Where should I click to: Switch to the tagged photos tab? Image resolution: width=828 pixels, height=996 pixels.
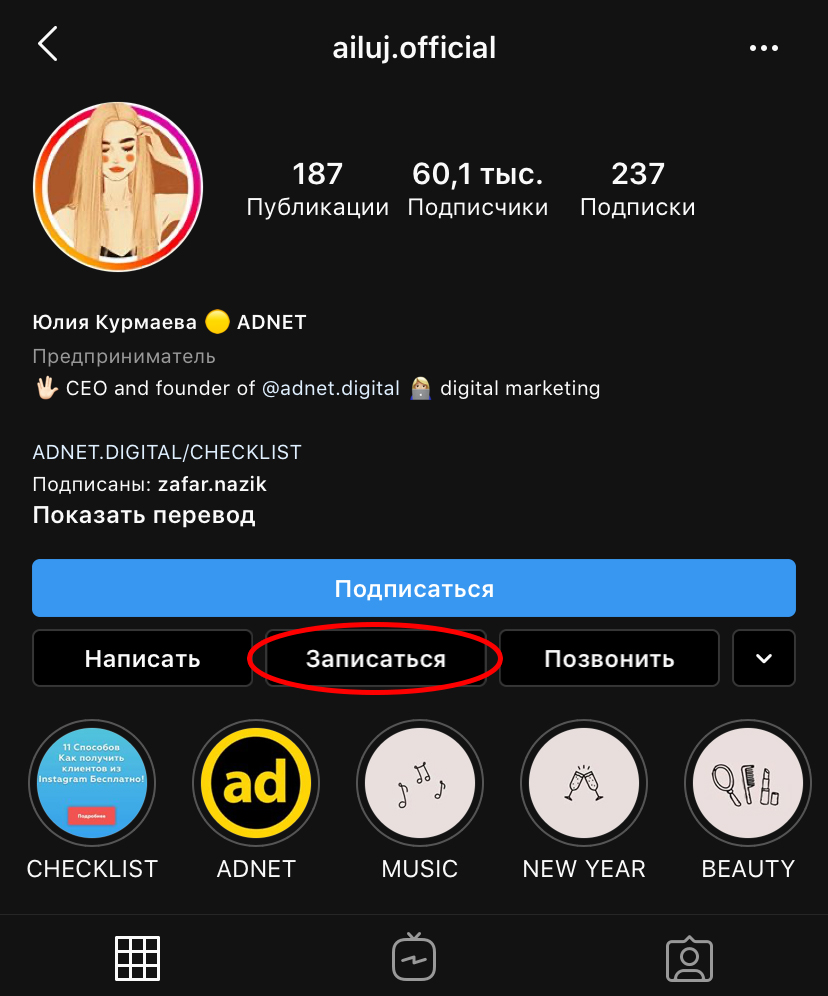689,958
